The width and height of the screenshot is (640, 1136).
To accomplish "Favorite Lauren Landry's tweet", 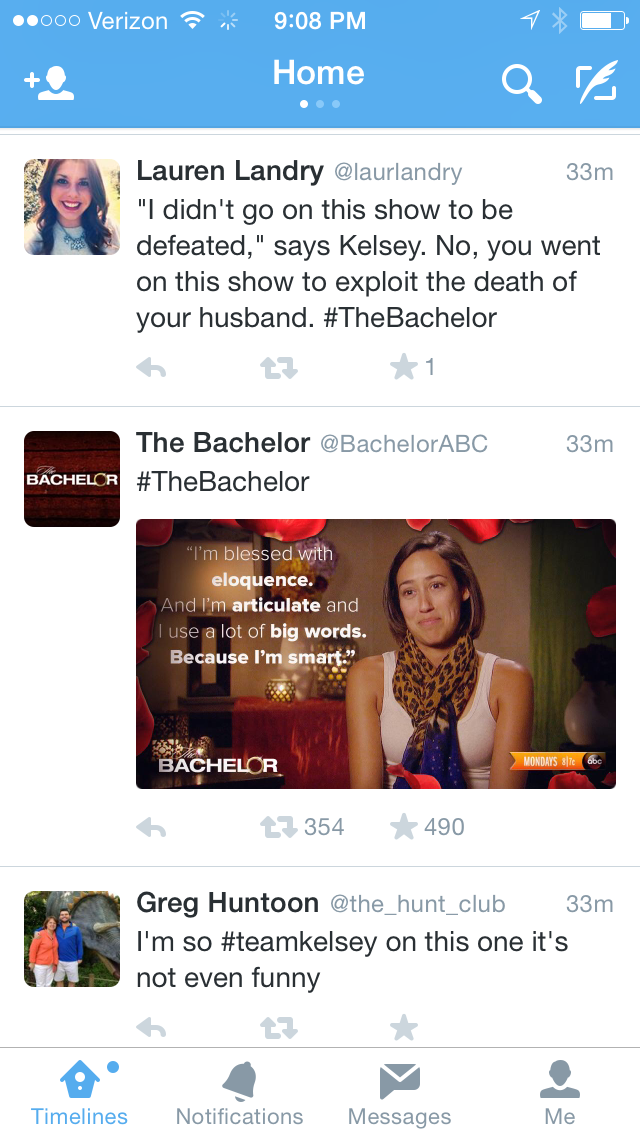I will tap(404, 369).
